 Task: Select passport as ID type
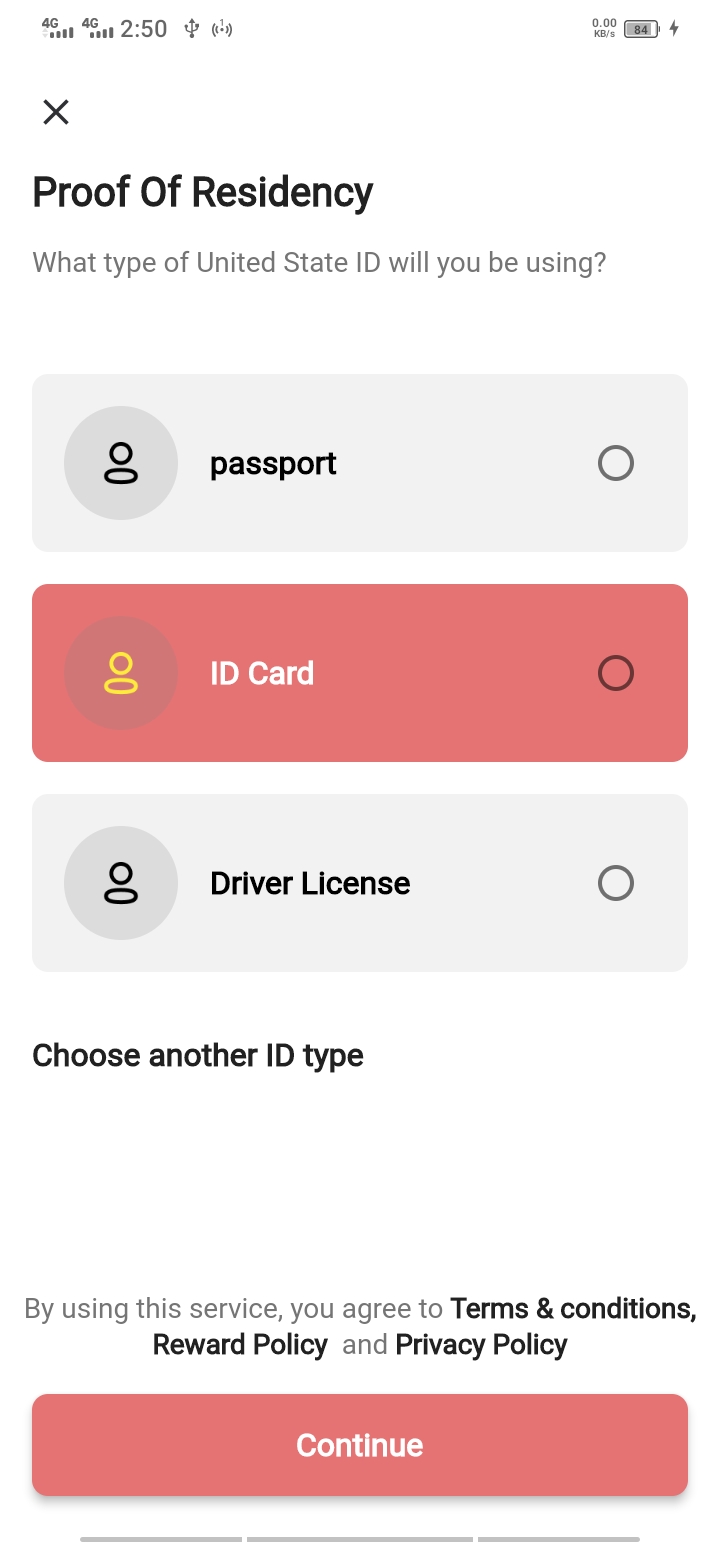(360, 463)
